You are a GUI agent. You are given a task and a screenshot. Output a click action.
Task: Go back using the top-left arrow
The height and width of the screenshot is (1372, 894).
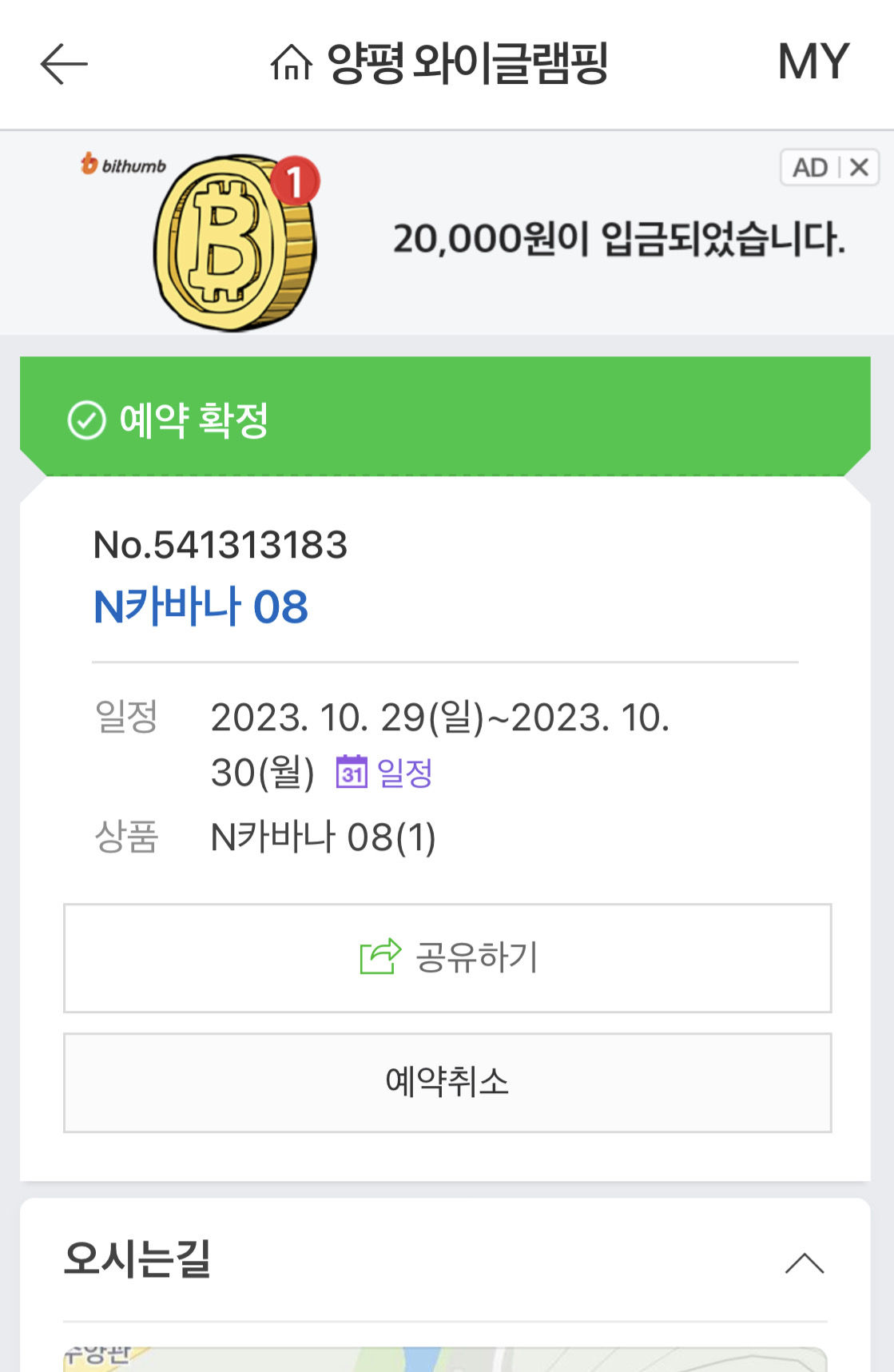(x=64, y=64)
